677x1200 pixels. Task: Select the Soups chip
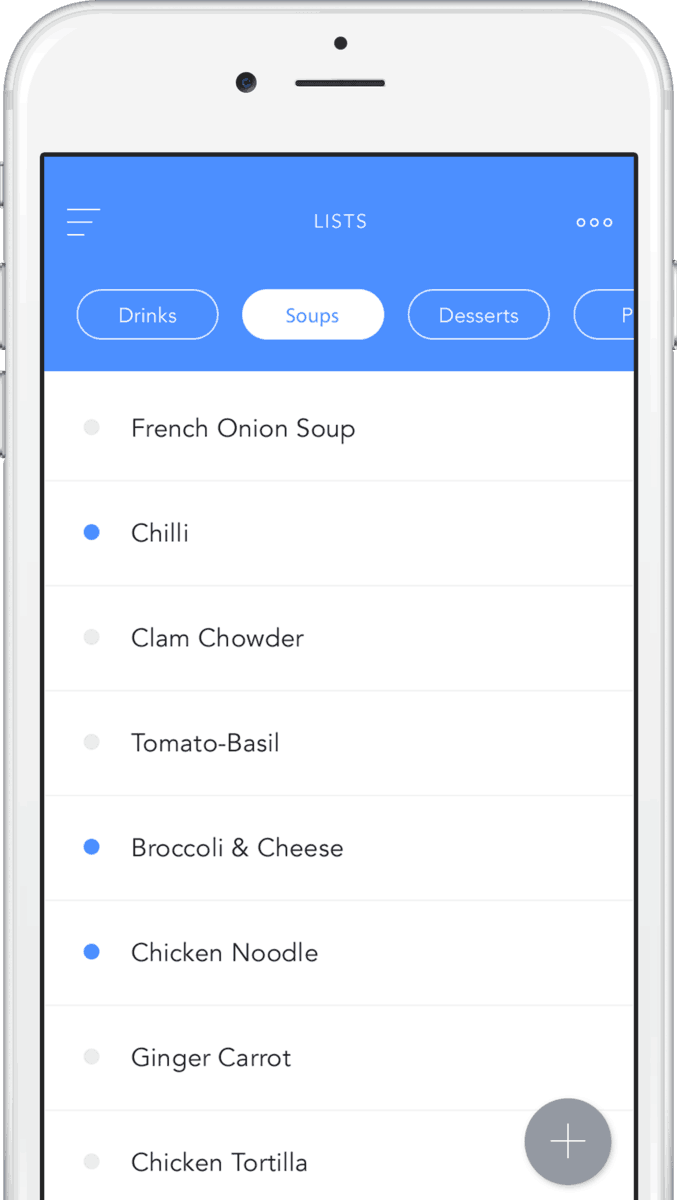[x=312, y=315]
